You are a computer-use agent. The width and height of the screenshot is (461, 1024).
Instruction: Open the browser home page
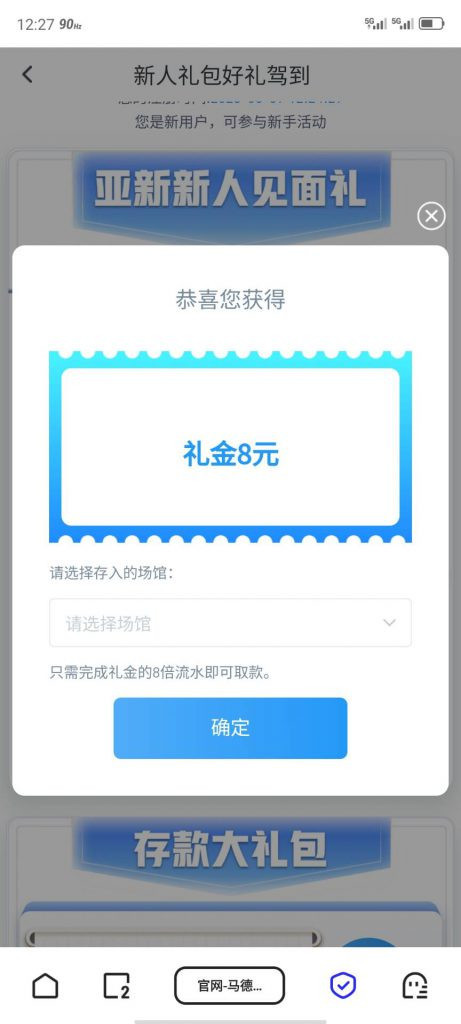coord(45,985)
